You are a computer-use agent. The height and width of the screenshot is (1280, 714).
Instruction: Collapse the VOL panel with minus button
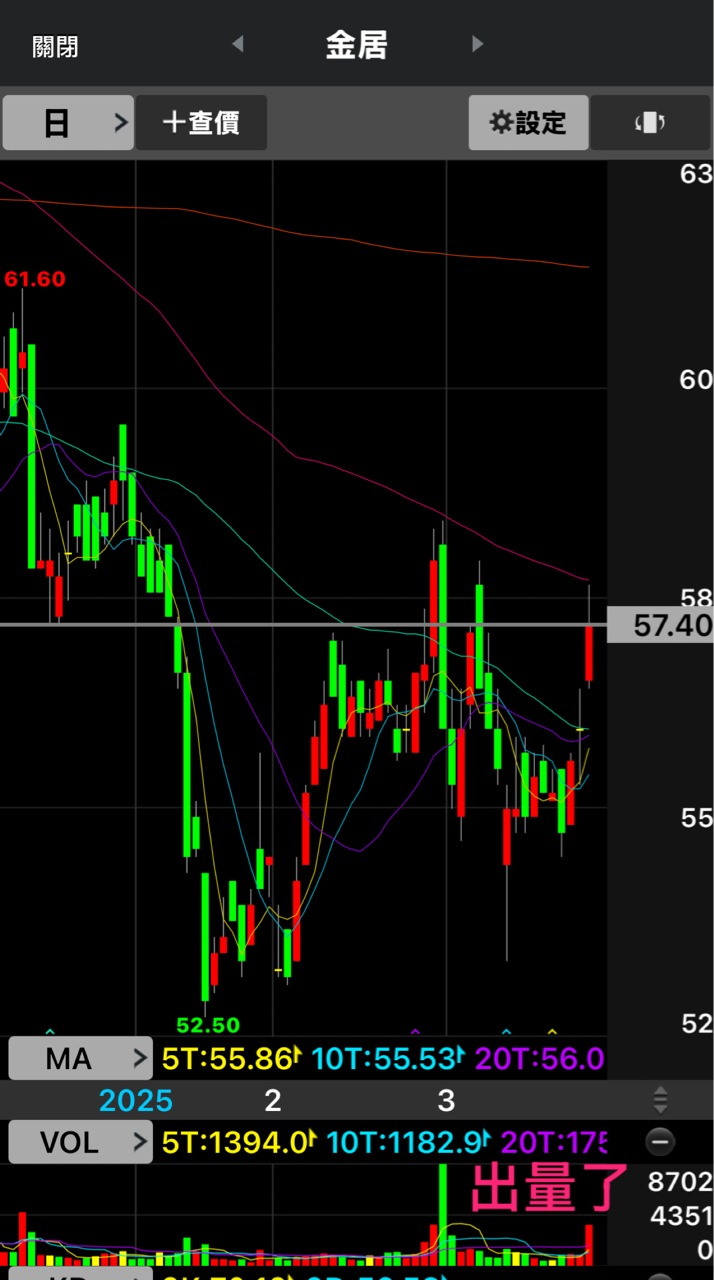[659, 1141]
